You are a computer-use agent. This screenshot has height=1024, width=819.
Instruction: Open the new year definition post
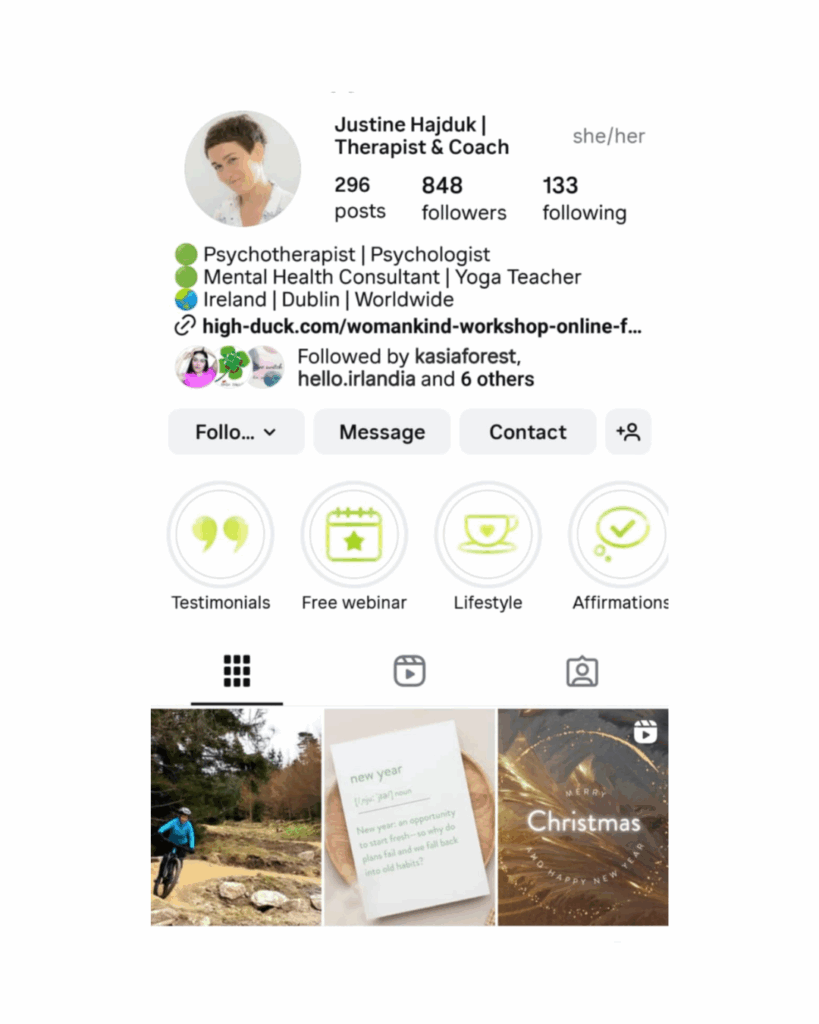click(x=409, y=817)
